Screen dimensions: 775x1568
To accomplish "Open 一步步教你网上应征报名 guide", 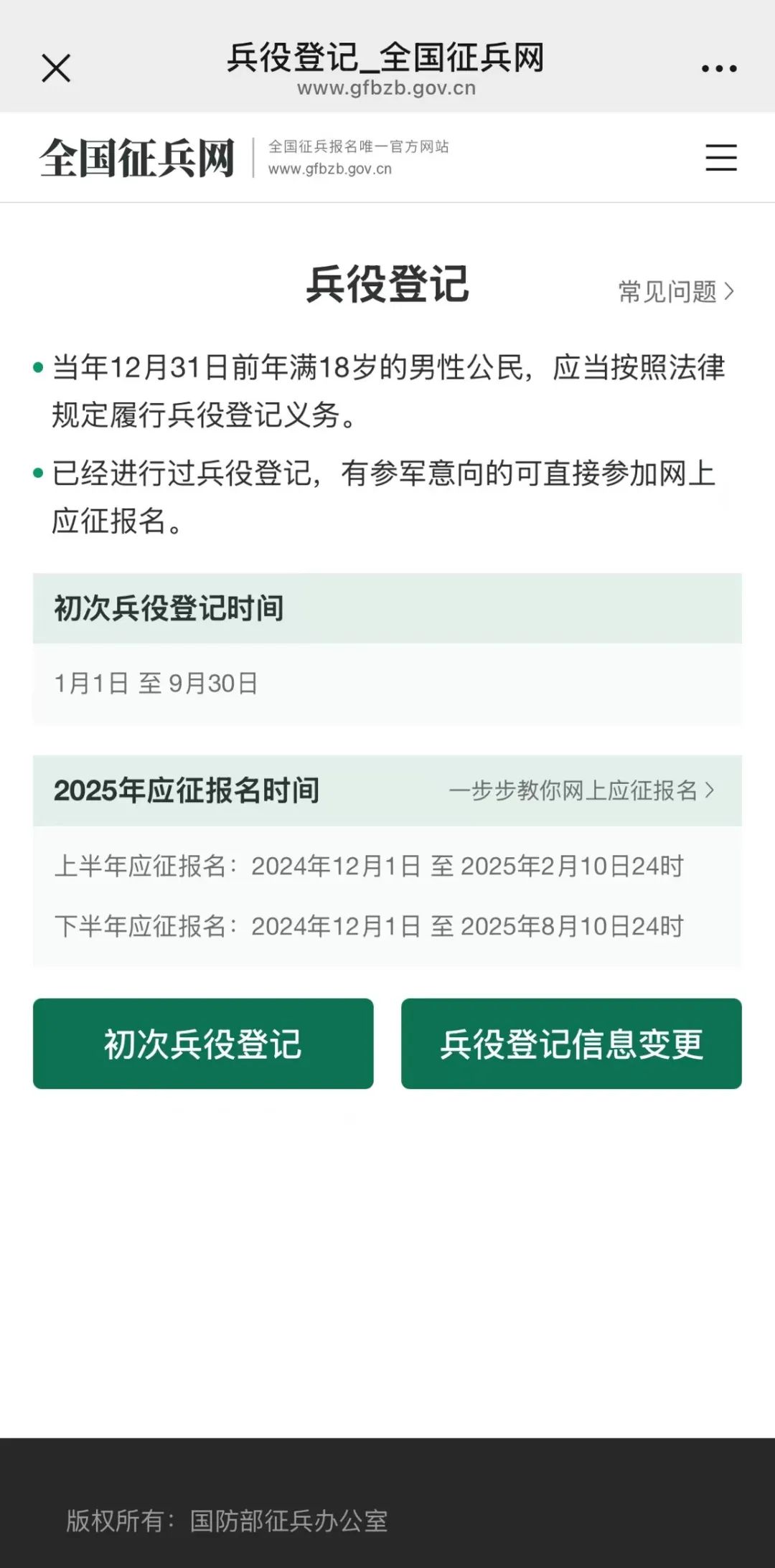I will tap(581, 790).
